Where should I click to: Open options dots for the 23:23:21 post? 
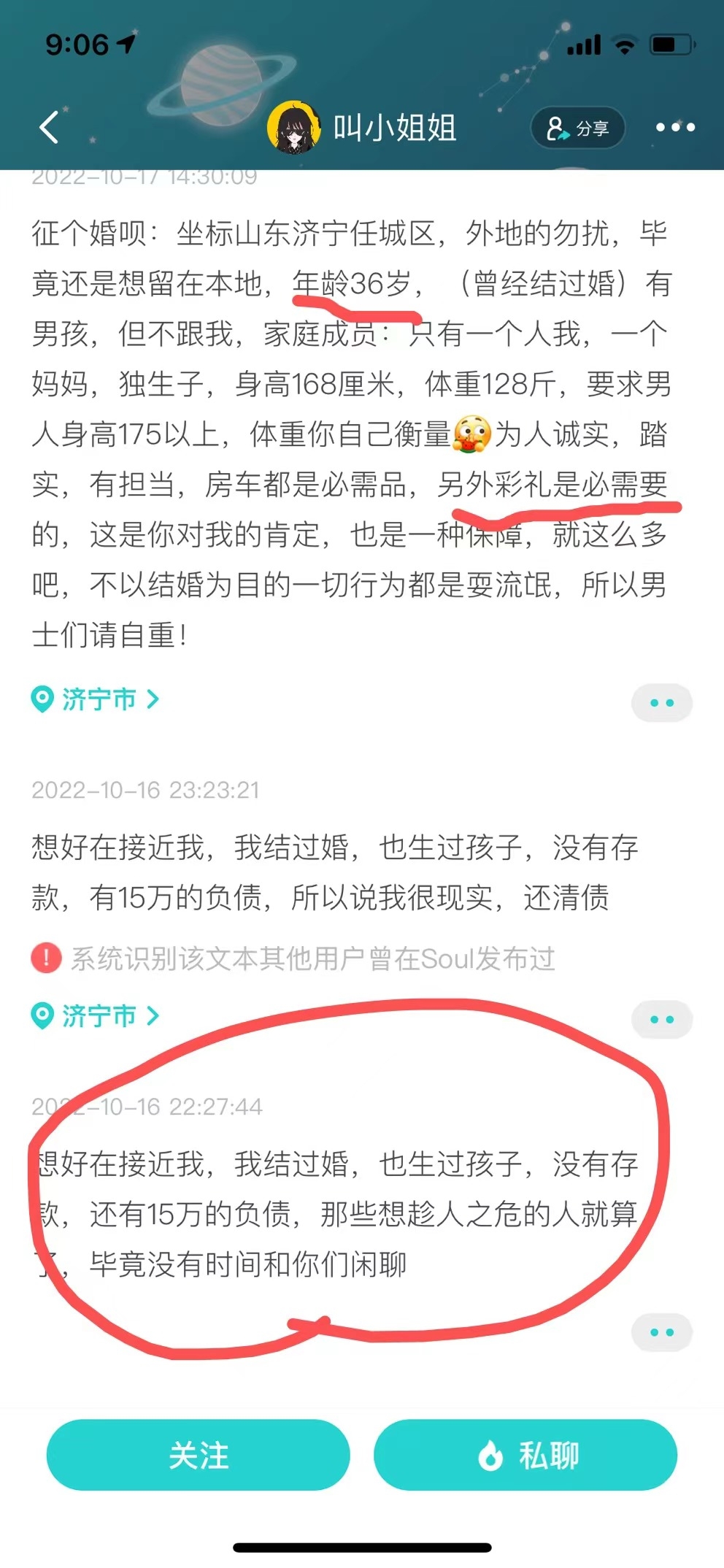(661, 1019)
